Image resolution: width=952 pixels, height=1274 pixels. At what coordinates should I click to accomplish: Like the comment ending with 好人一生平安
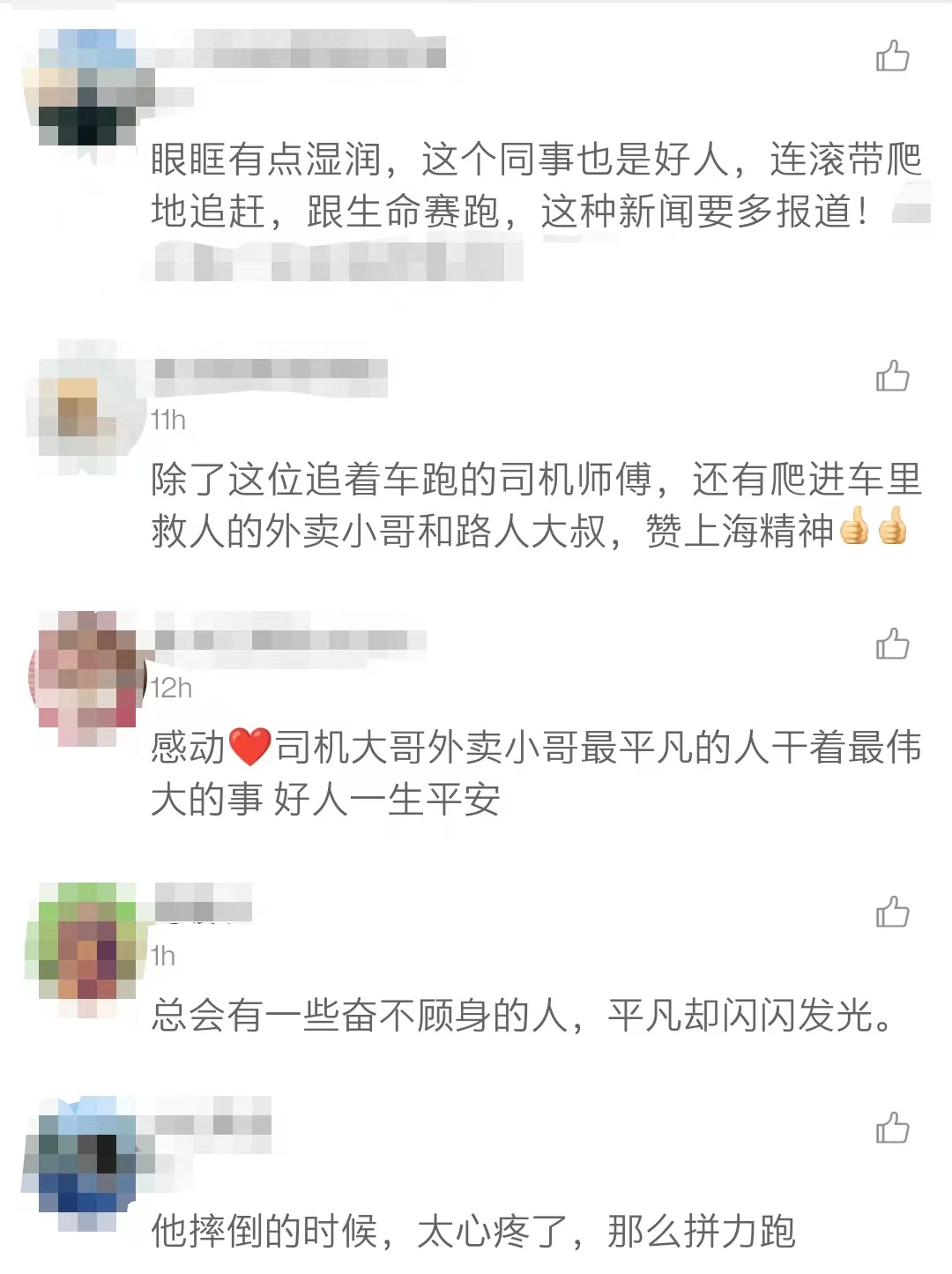tap(892, 644)
